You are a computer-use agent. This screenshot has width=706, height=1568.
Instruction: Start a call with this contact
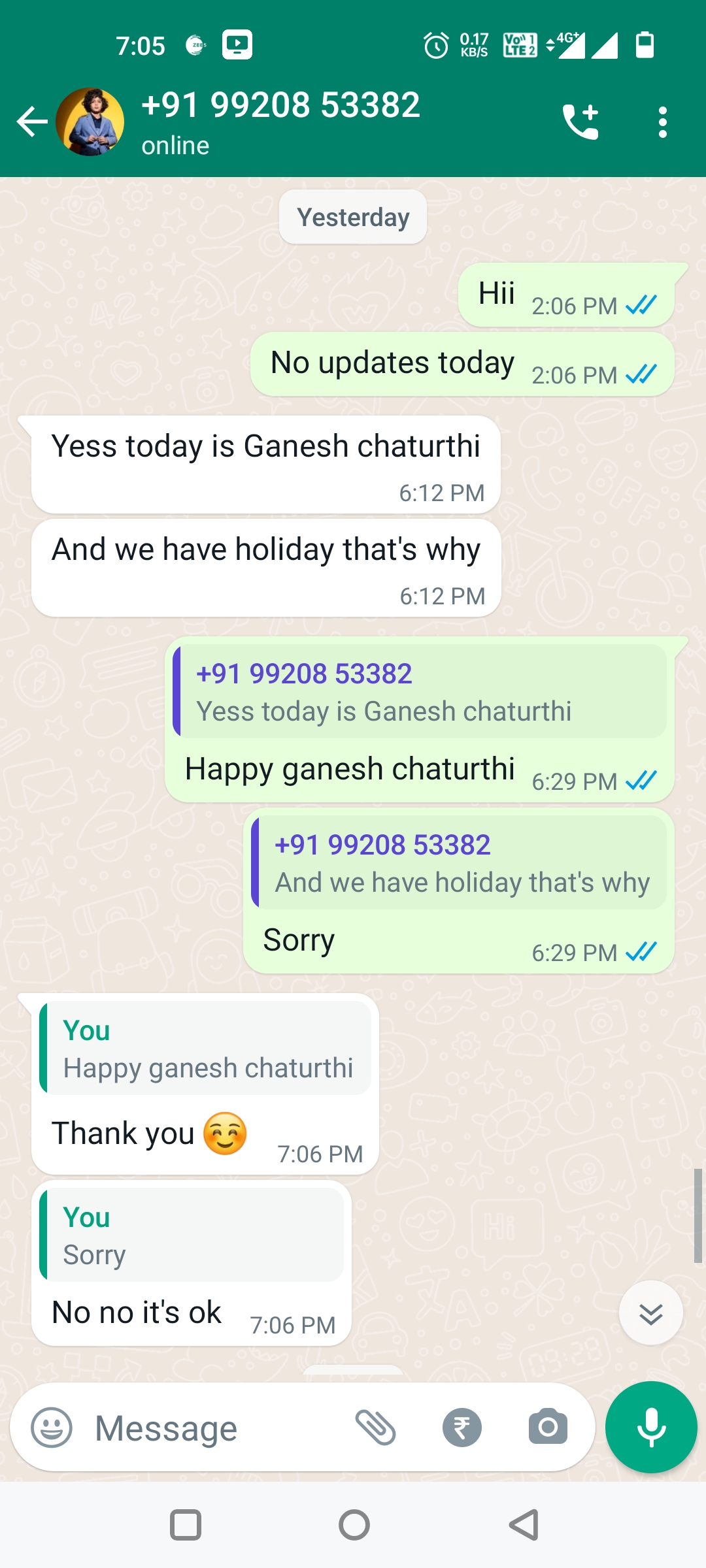point(580,122)
